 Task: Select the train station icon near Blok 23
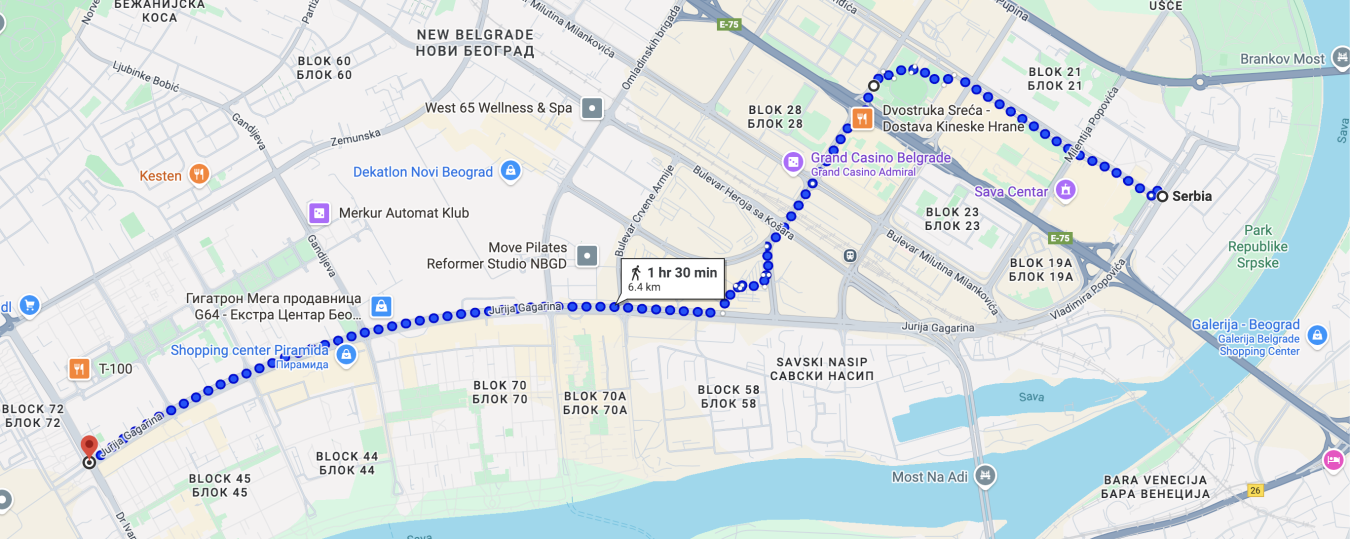click(x=851, y=255)
